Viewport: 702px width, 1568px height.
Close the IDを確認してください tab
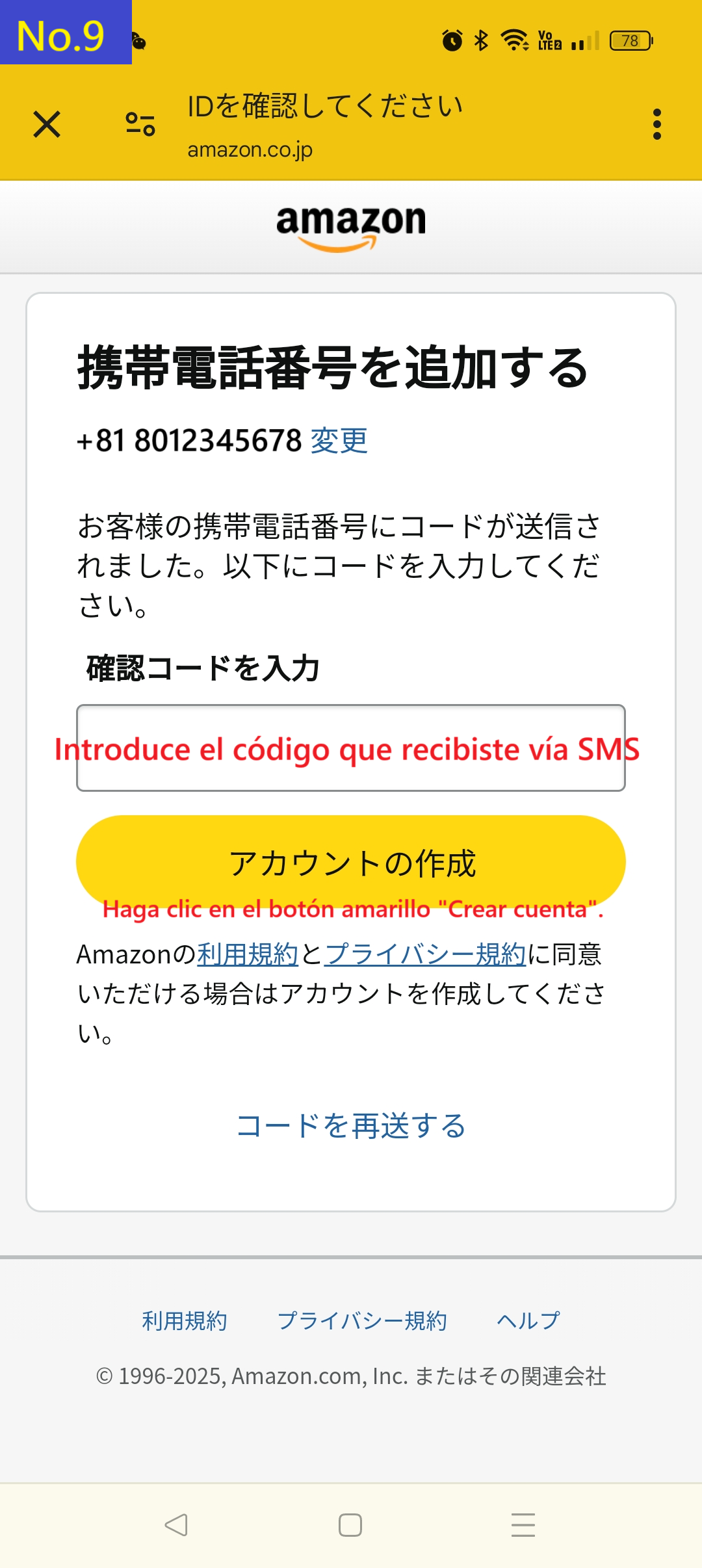pos(47,124)
